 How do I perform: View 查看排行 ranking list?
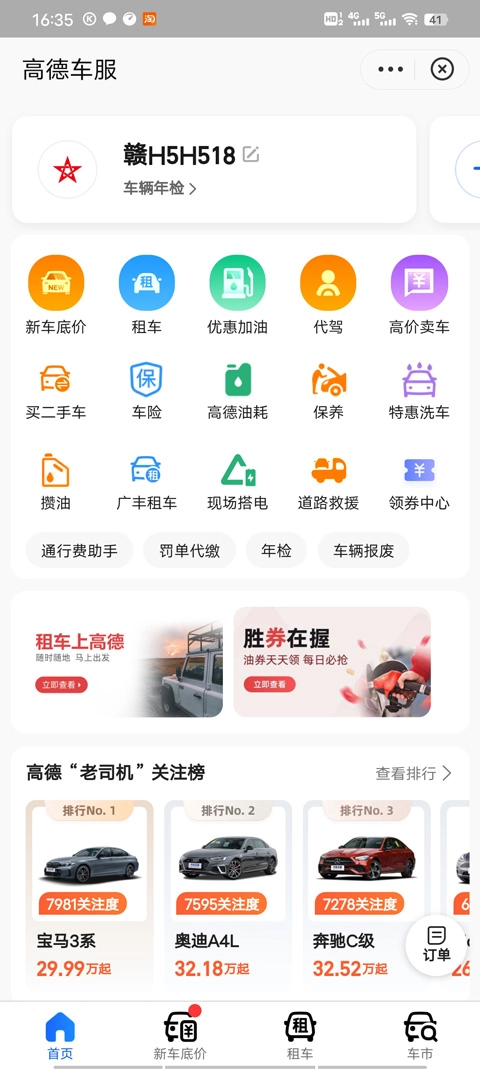point(414,773)
